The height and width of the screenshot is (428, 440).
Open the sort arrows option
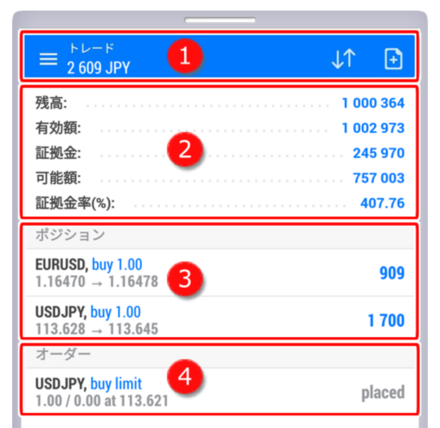pos(344,59)
